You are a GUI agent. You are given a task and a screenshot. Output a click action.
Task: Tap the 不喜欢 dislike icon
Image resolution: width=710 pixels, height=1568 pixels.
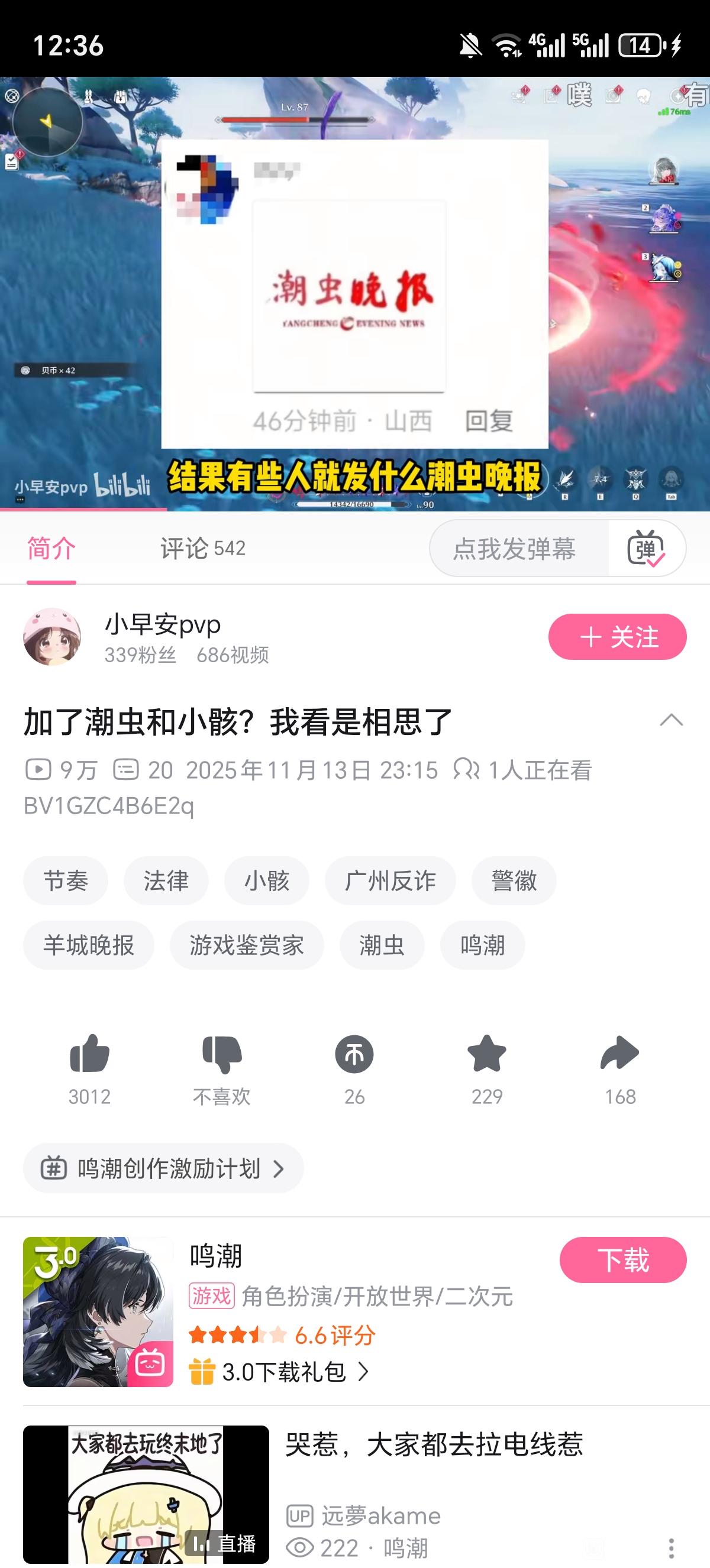(x=222, y=1054)
